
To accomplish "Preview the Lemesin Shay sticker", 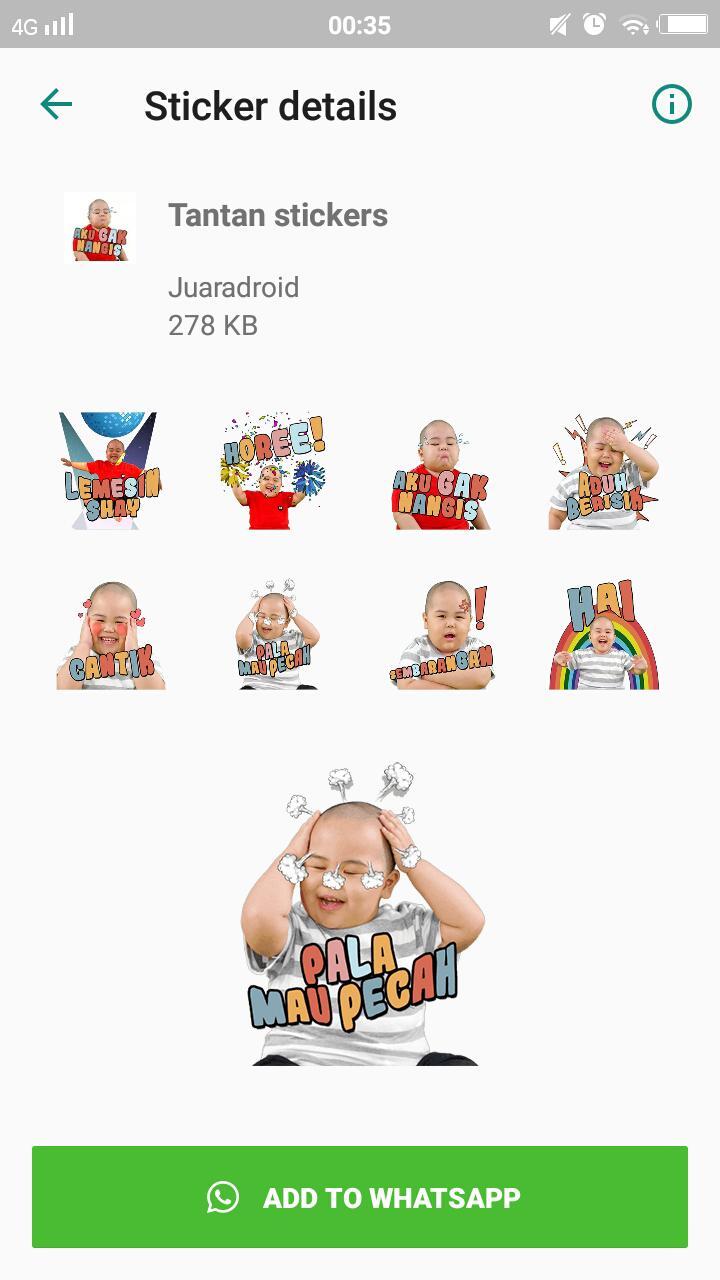I will (109, 471).
